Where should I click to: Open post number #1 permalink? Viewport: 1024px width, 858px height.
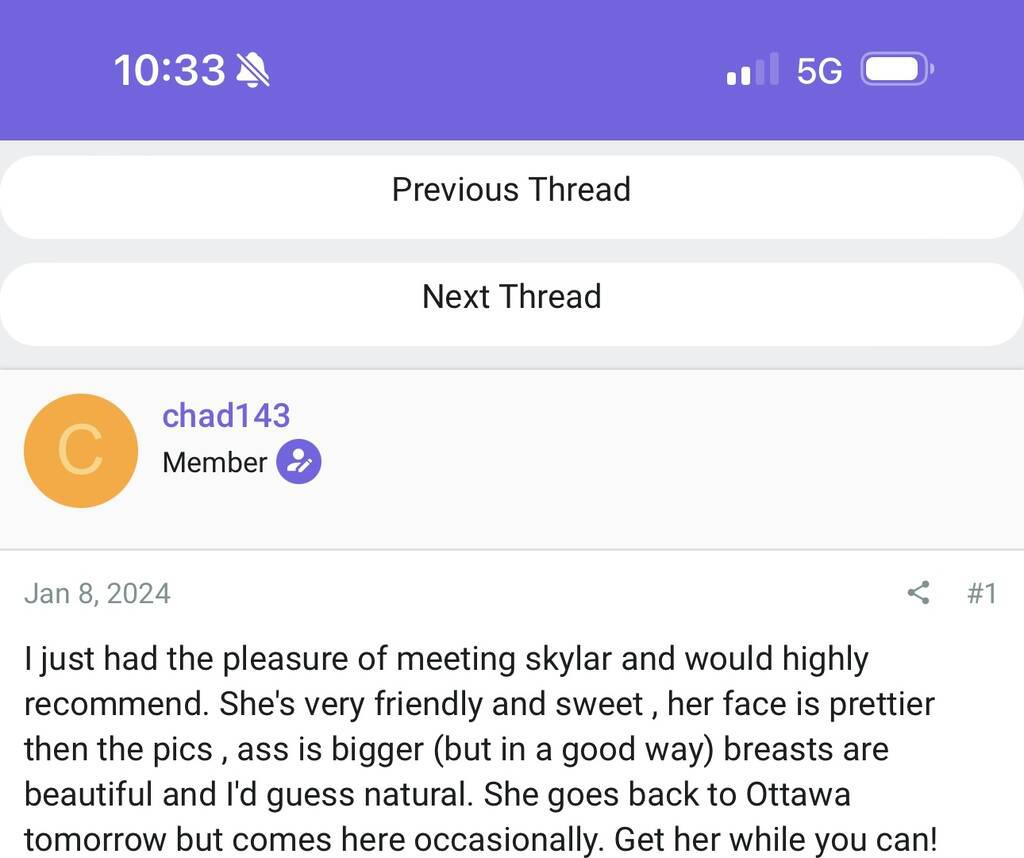coord(981,593)
